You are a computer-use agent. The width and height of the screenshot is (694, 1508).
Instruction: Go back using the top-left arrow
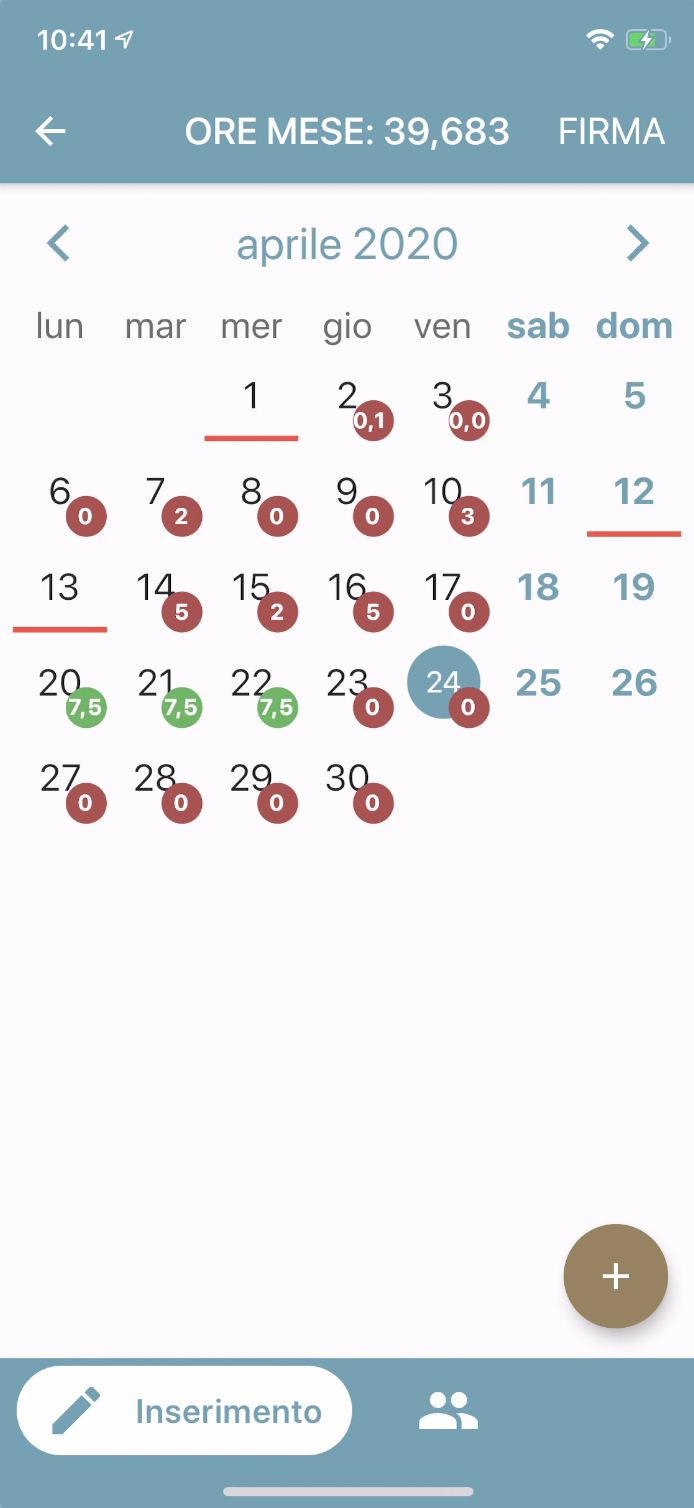[51, 131]
